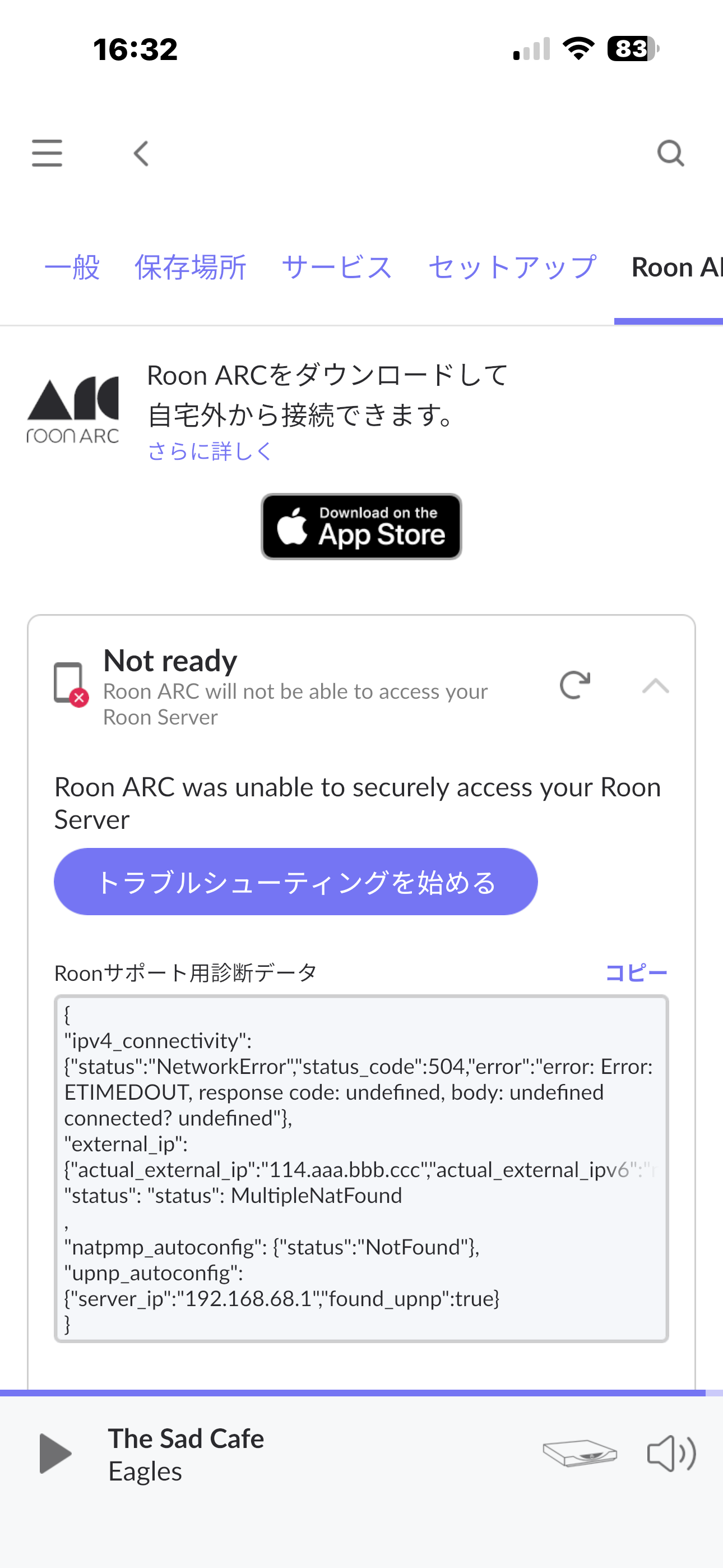
Task: Switch to the 保存場所 tab
Action: click(x=191, y=267)
